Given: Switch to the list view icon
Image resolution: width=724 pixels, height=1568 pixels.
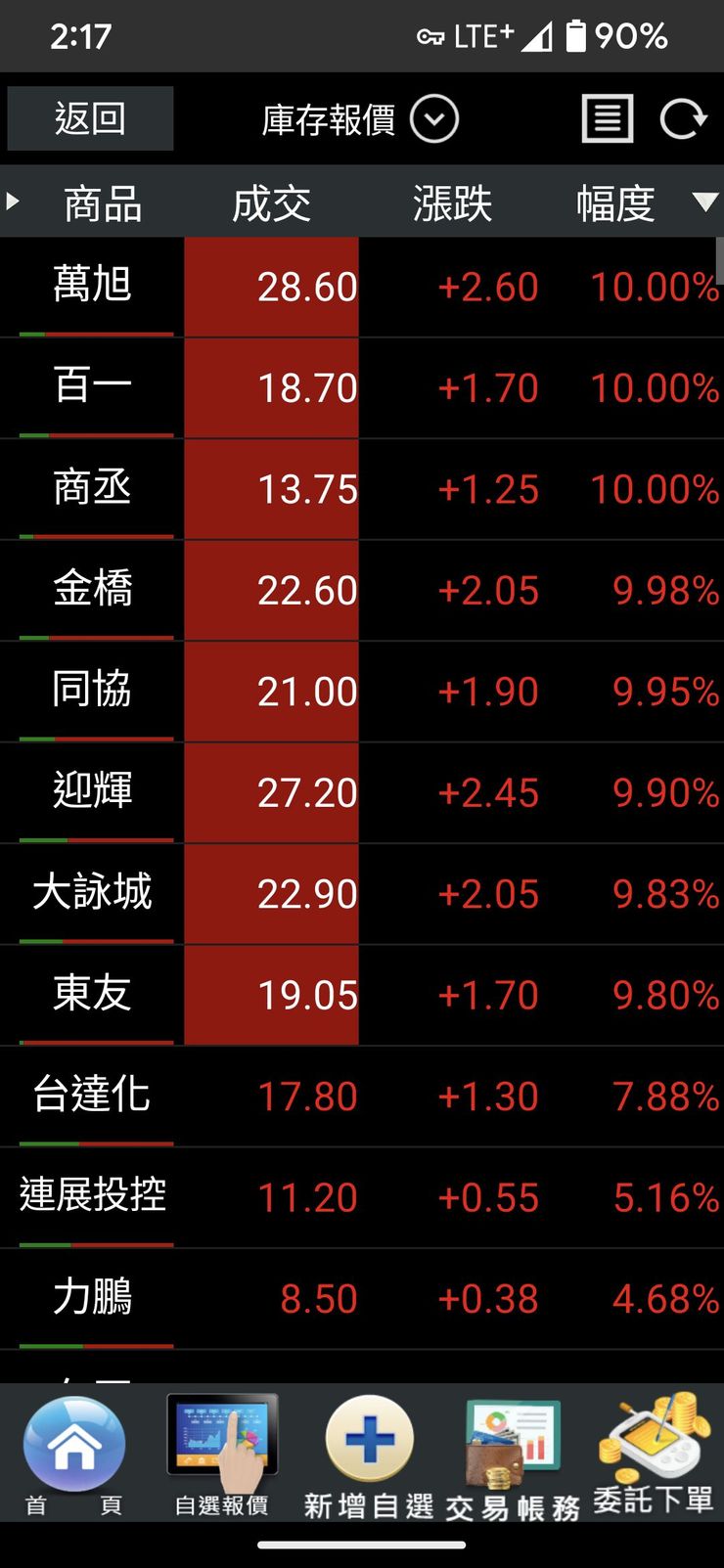Looking at the screenshot, I should (x=608, y=119).
